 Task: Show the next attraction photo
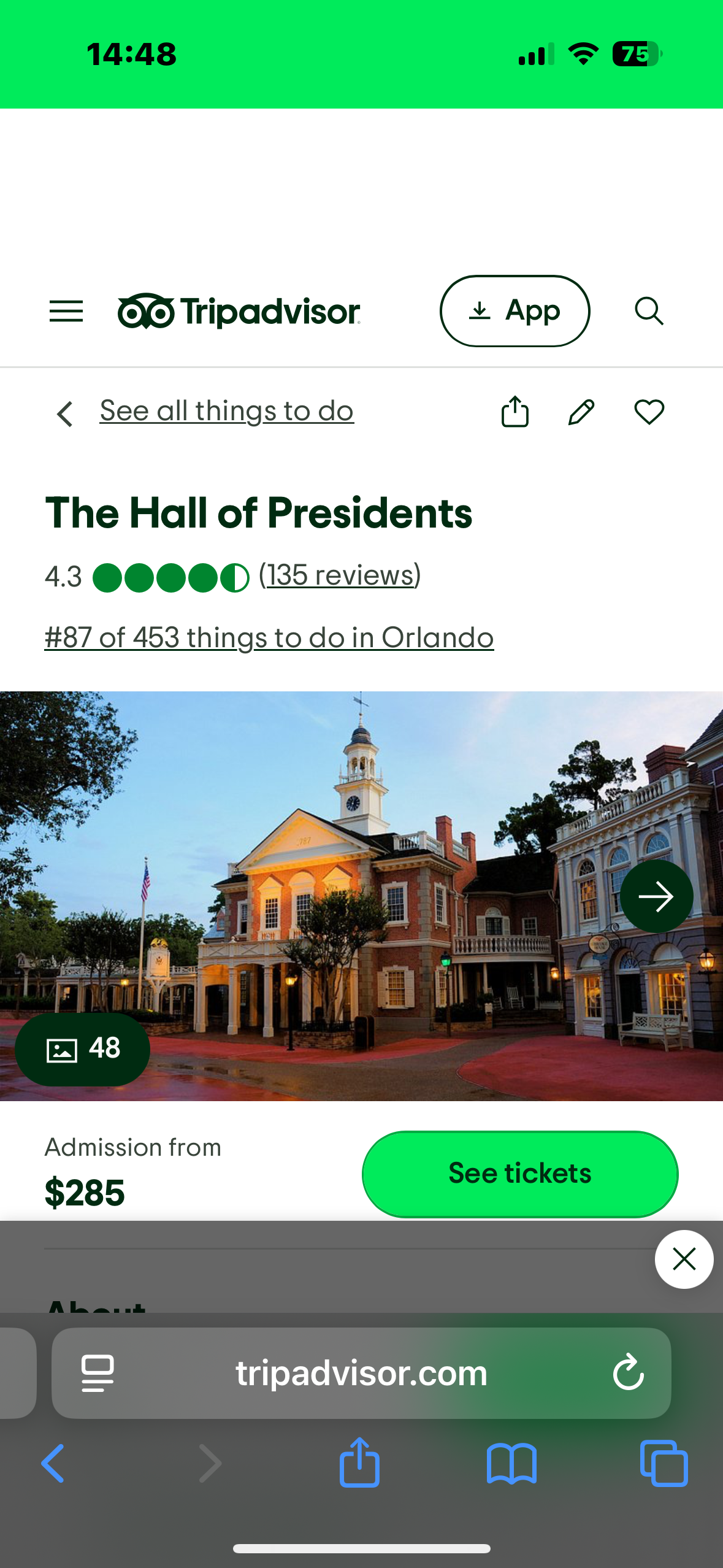(x=656, y=896)
